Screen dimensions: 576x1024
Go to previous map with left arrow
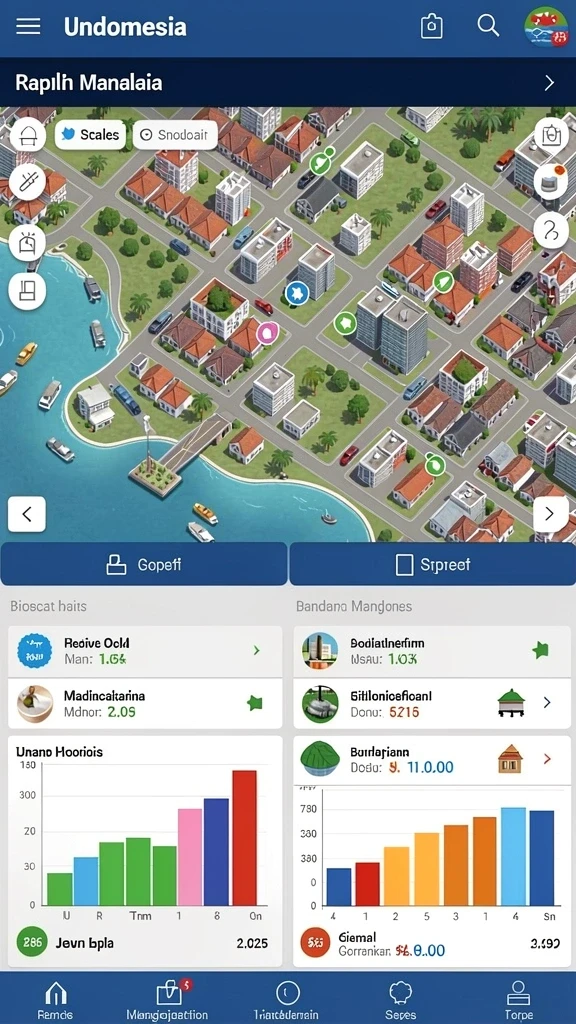27,514
